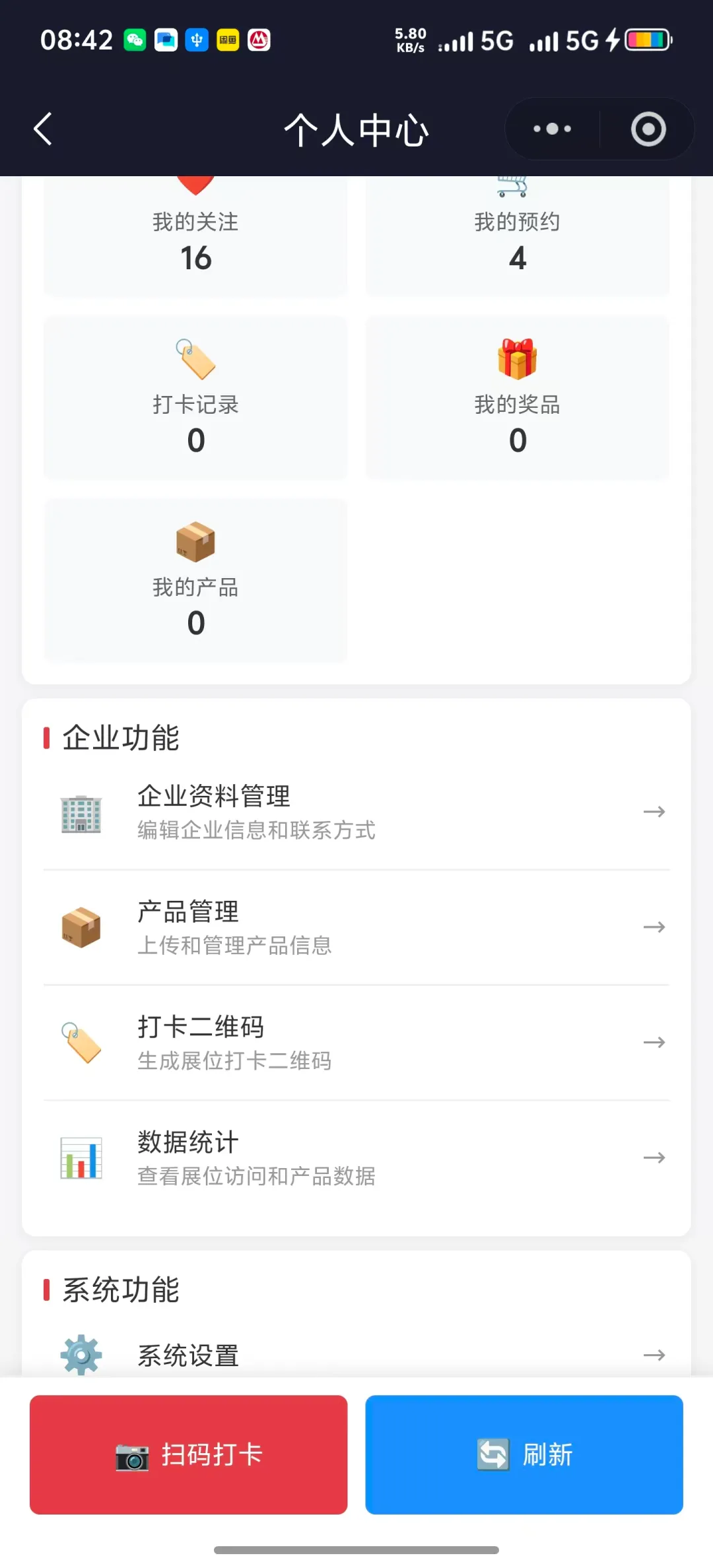This screenshot has width=713, height=1568.
Task: Close the mini program with the circle icon
Action: point(648,129)
